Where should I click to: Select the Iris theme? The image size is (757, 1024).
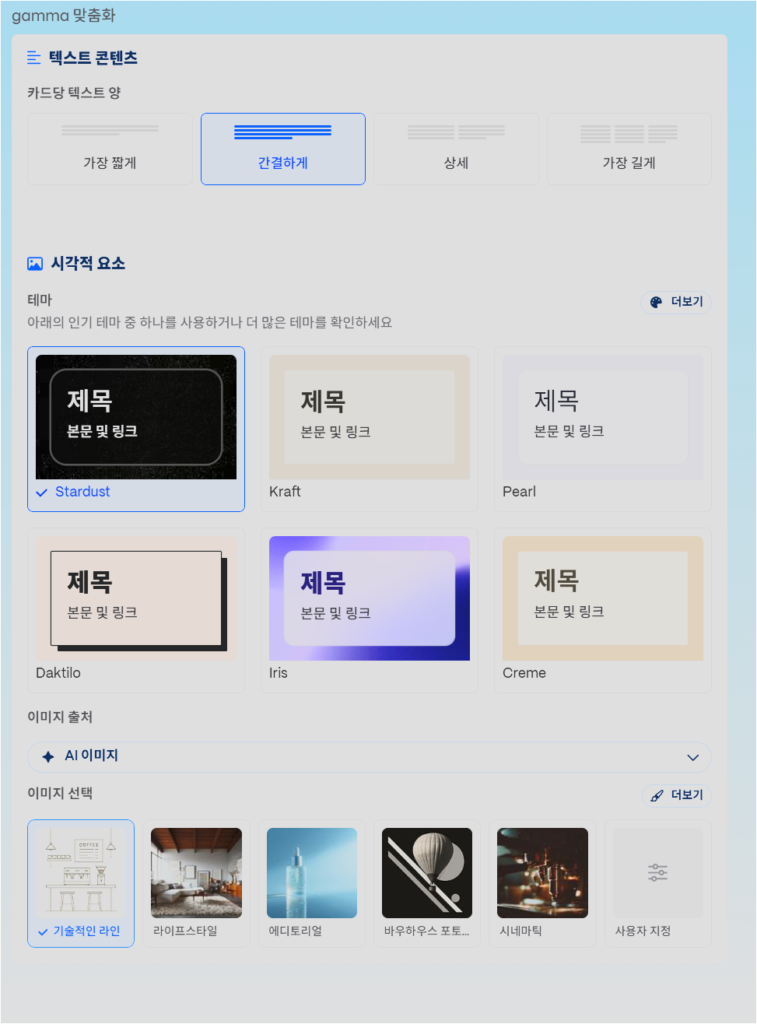coord(369,597)
